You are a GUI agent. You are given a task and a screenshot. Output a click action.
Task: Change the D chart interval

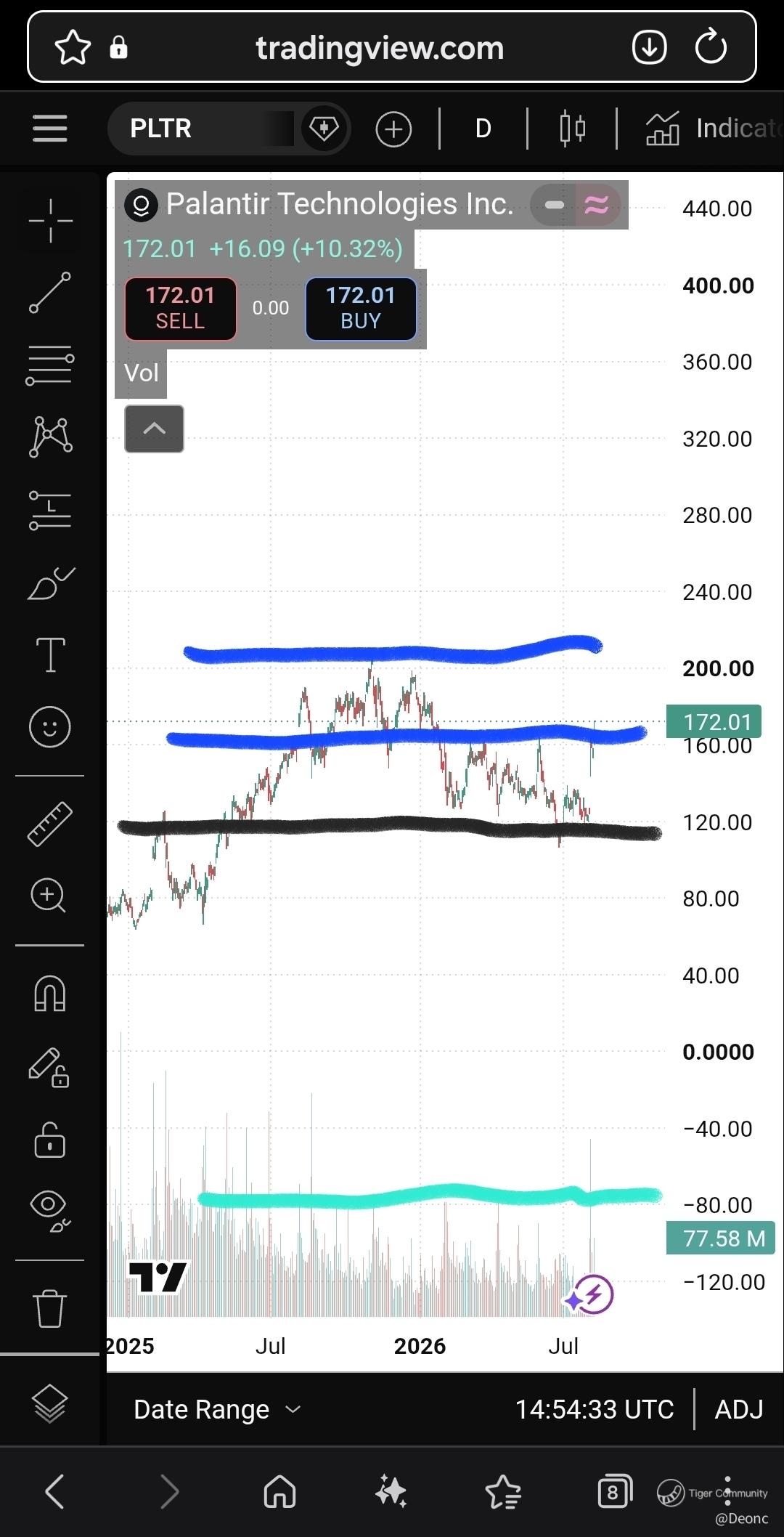(x=483, y=129)
